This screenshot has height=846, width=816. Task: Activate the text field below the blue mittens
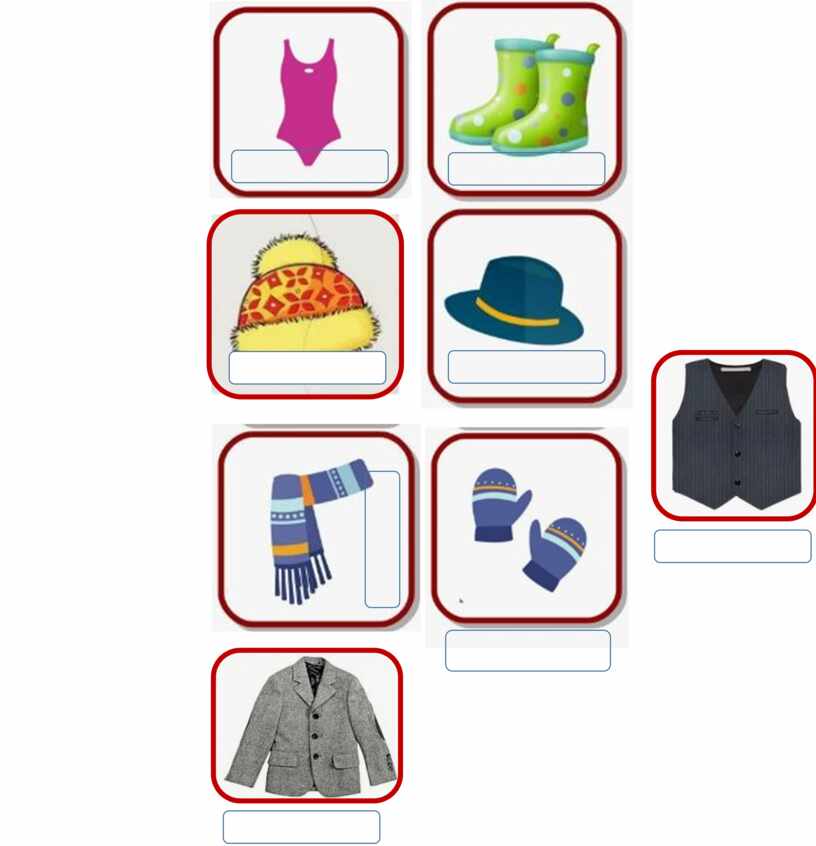tap(527, 650)
